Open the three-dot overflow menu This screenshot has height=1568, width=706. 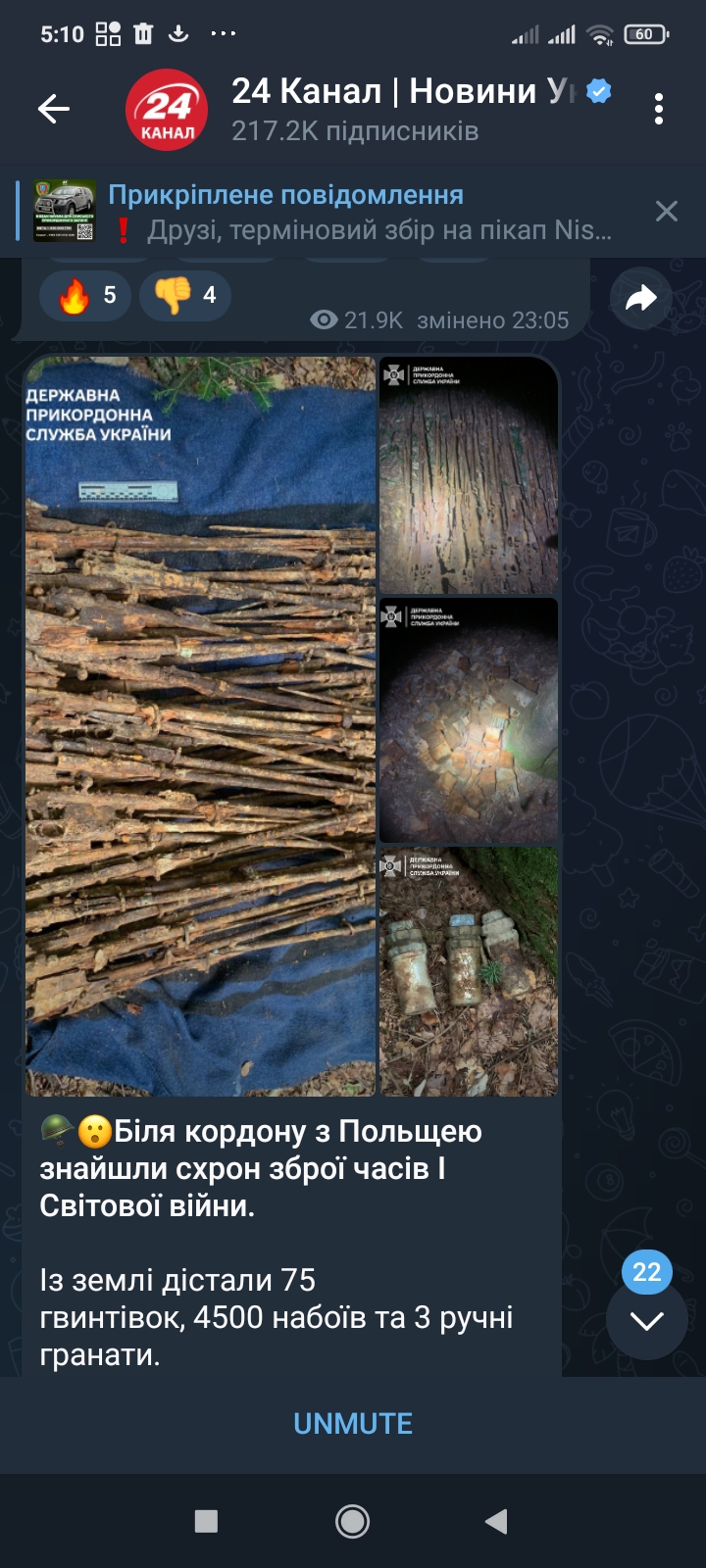[659, 109]
